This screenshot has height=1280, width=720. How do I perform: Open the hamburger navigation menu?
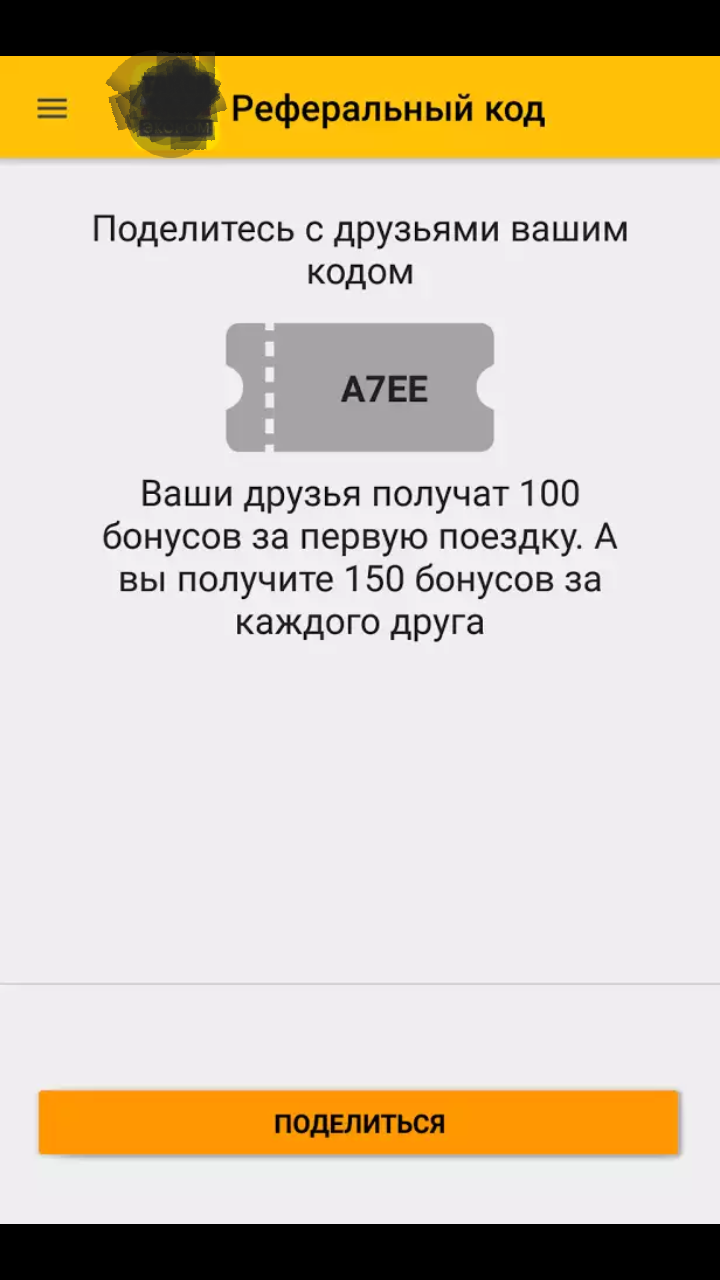click(52, 109)
